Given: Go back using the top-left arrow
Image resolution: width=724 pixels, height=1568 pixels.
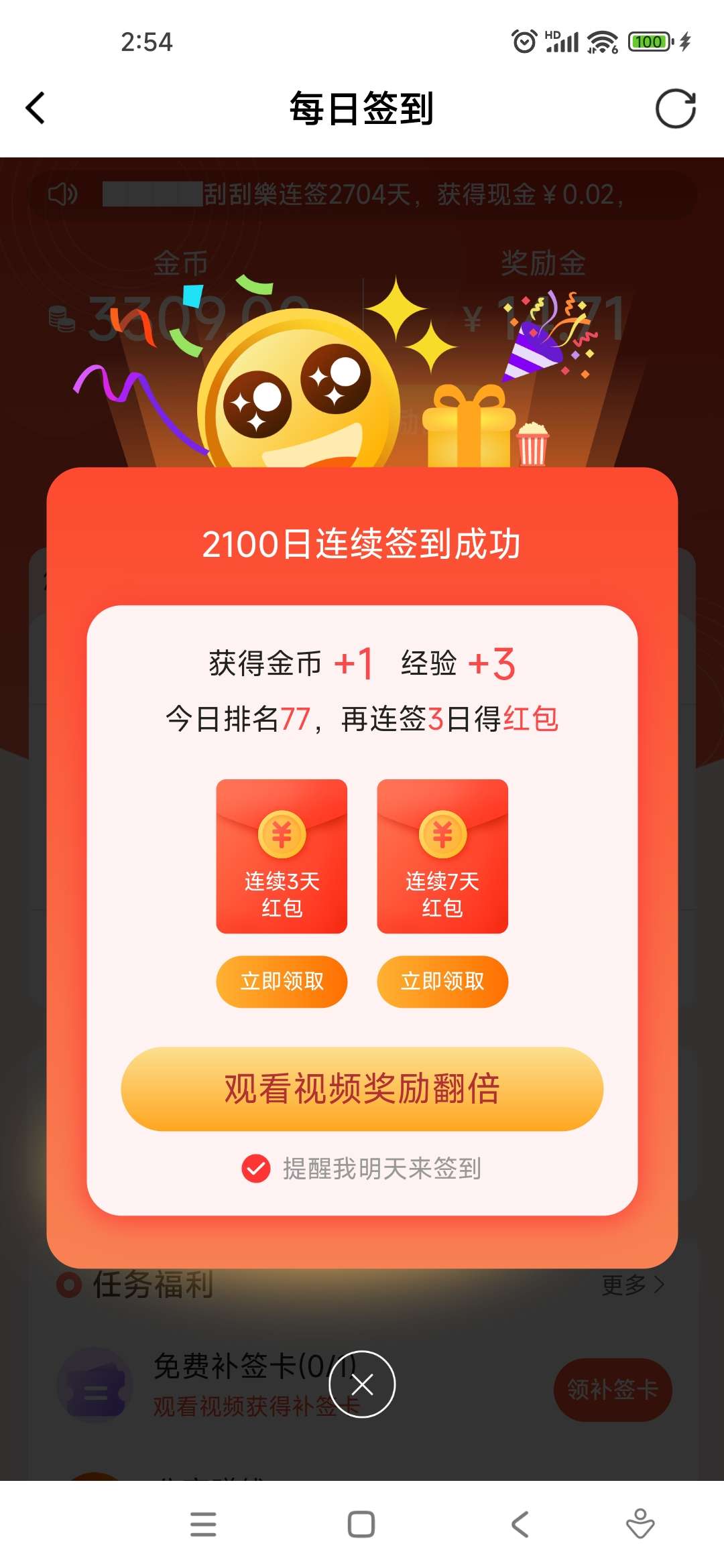Looking at the screenshot, I should pyautogui.click(x=35, y=109).
